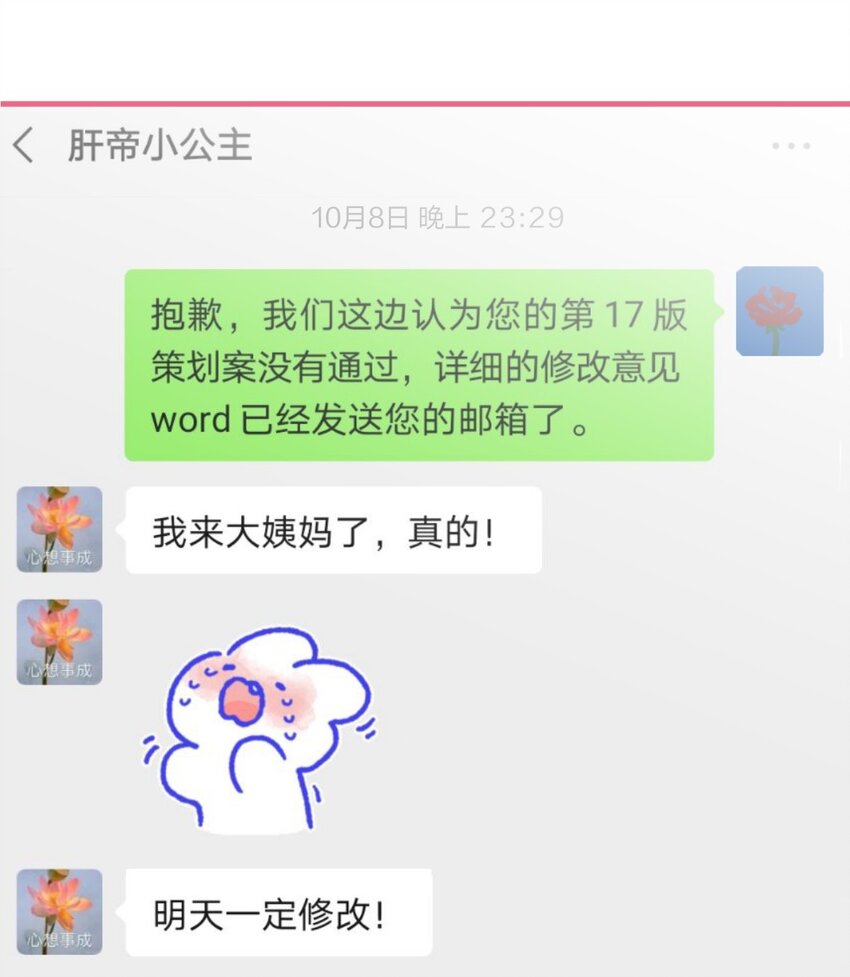This screenshot has width=850, height=977.
Task: Tap contact's avatar next to 明天一定修改 message
Action: pyautogui.click(x=60, y=911)
